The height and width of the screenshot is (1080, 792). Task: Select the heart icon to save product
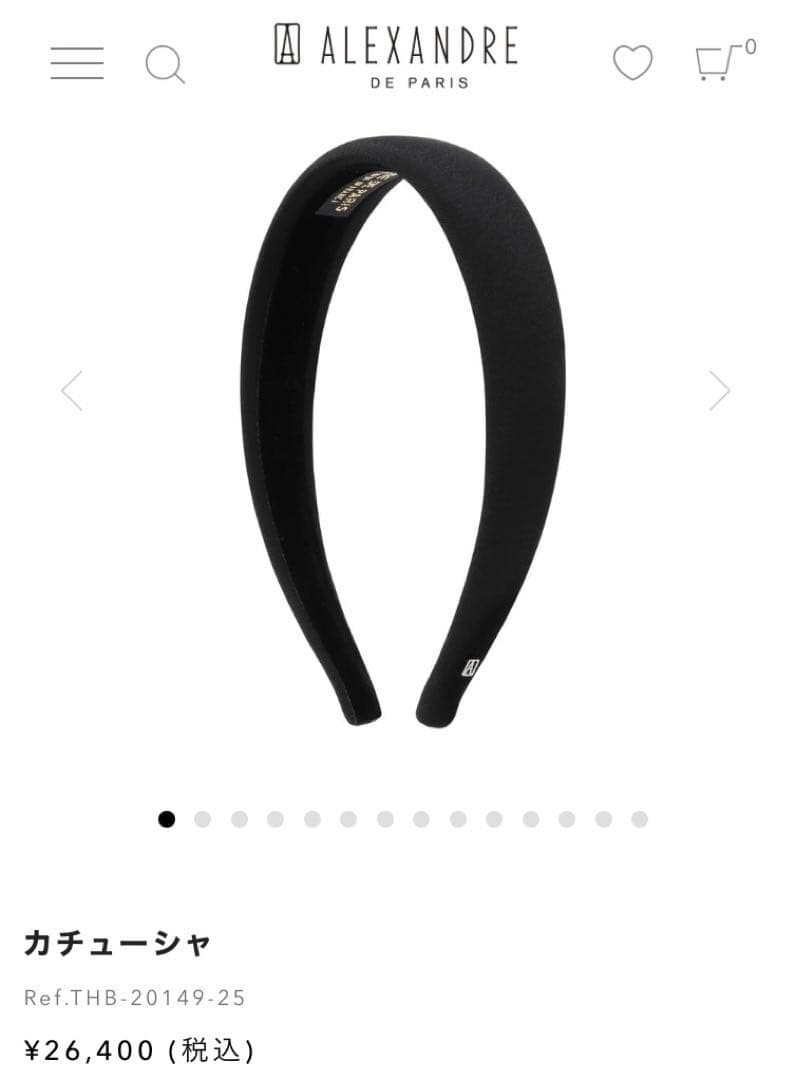pos(631,62)
